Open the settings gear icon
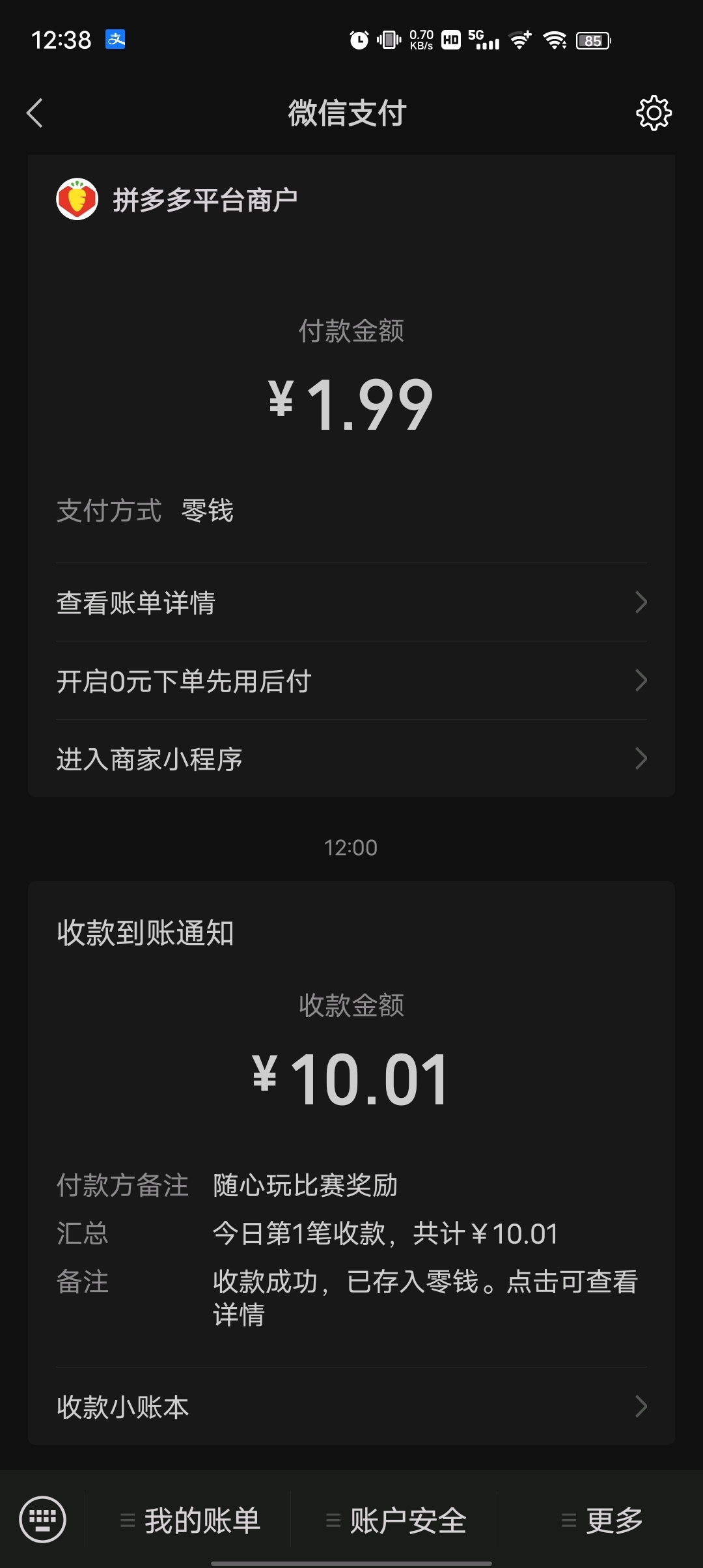The width and height of the screenshot is (703, 1568). (x=654, y=113)
